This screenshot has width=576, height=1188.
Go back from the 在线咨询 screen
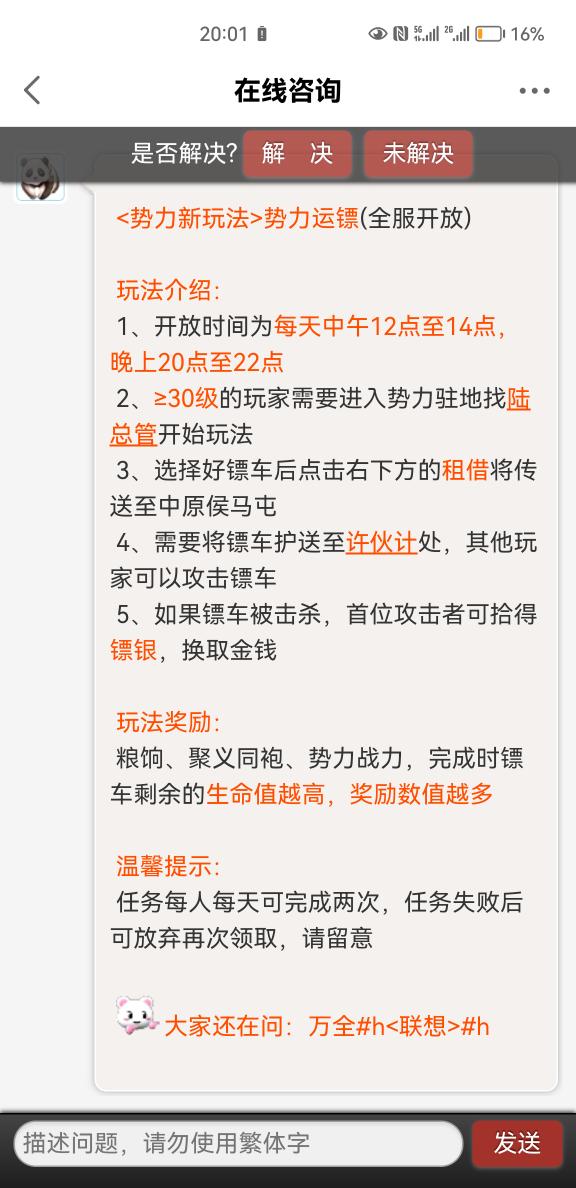[32, 91]
